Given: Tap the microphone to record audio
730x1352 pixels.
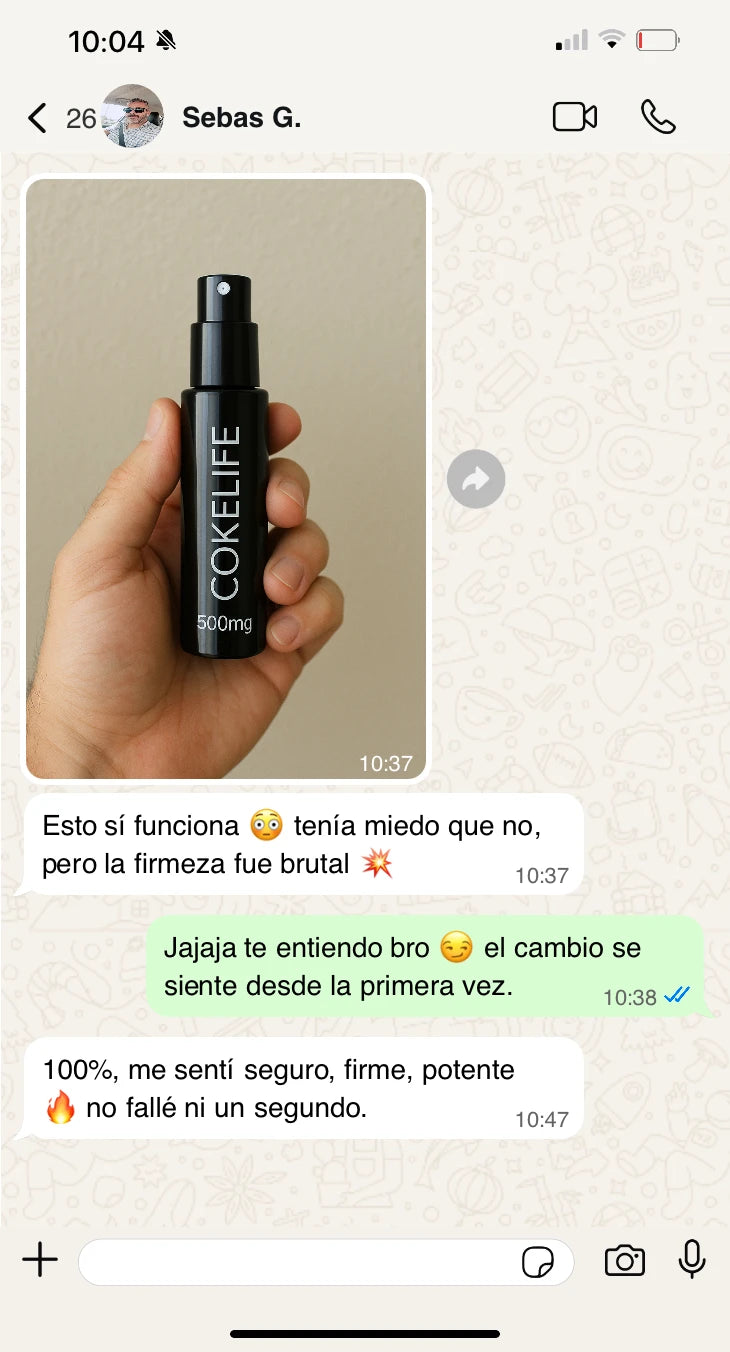Looking at the screenshot, I should pyautogui.click(x=692, y=1260).
